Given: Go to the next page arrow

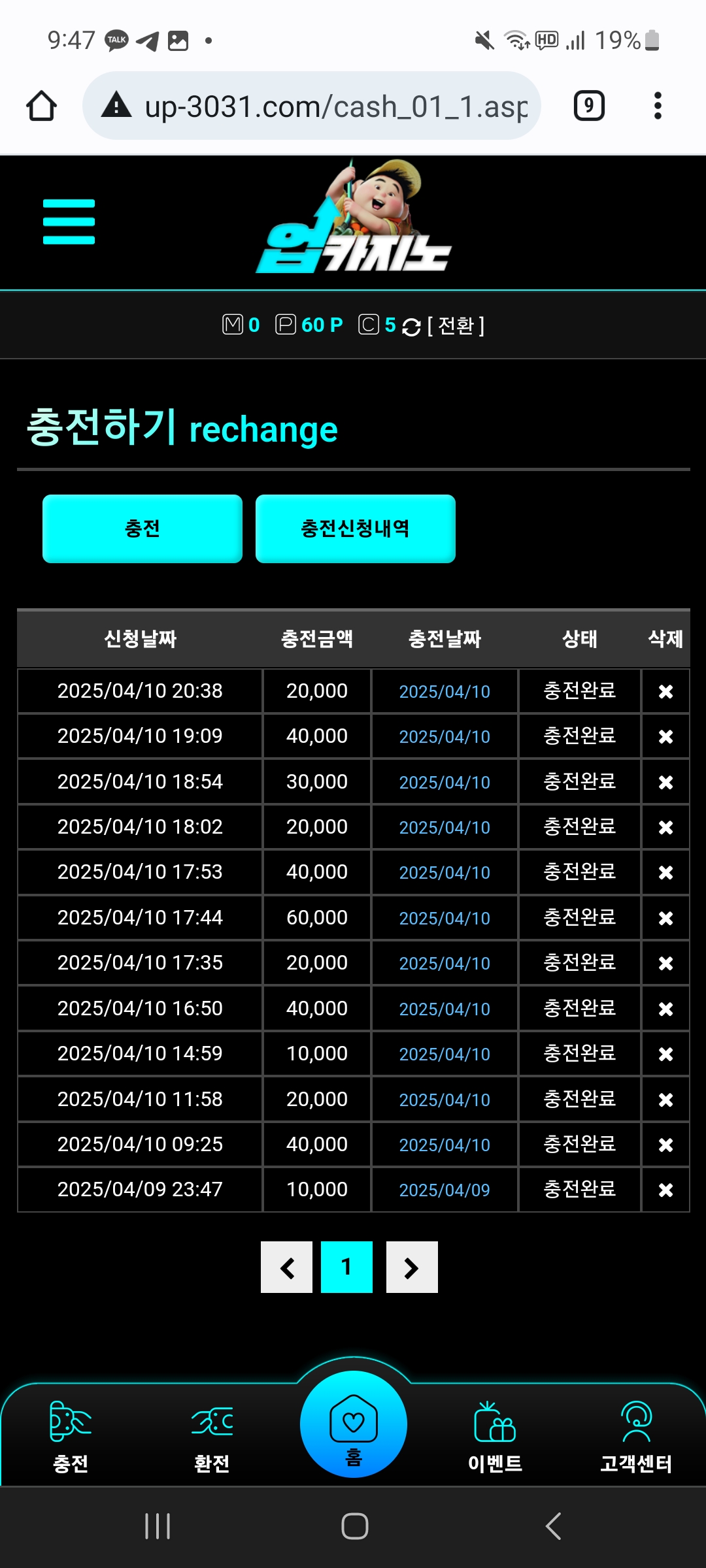Looking at the screenshot, I should click(x=412, y=1267).
